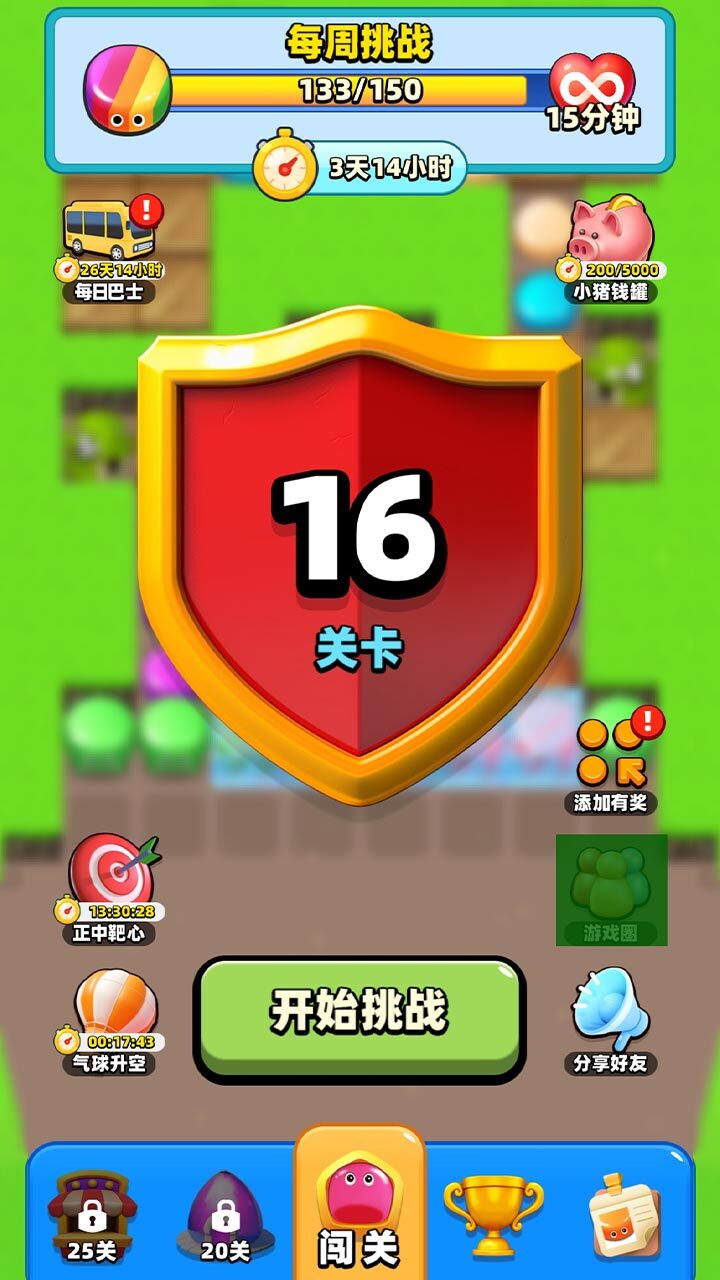Screen dimensions: 720x1280
Task: Tap the level 16 shield badge
Action: click(360, 550)
